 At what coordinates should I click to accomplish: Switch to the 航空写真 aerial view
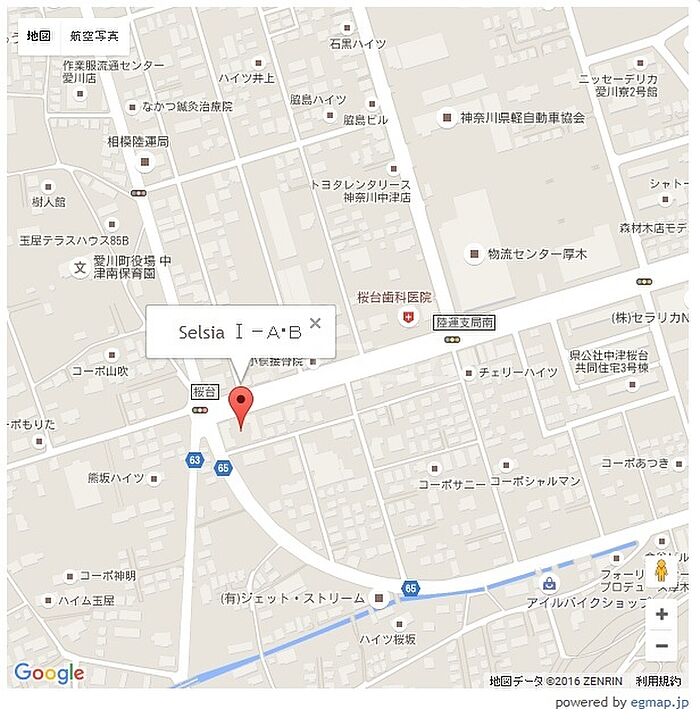coord(94,36)
